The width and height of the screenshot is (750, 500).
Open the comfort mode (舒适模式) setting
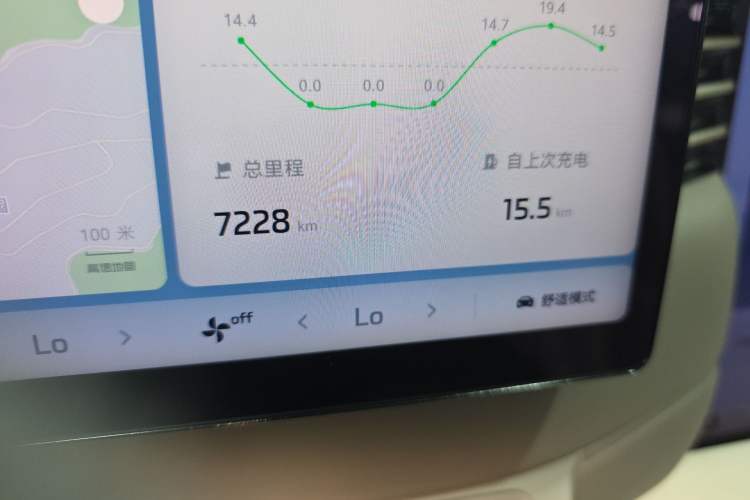pos(557,299)
